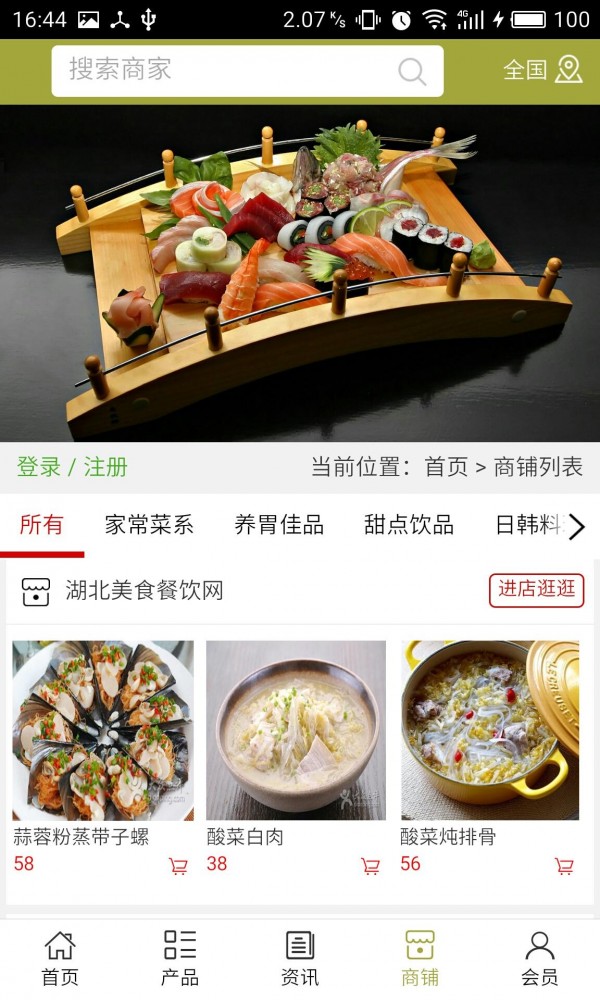Choose the 甜点饮品 tab

[x=409, y=525]
